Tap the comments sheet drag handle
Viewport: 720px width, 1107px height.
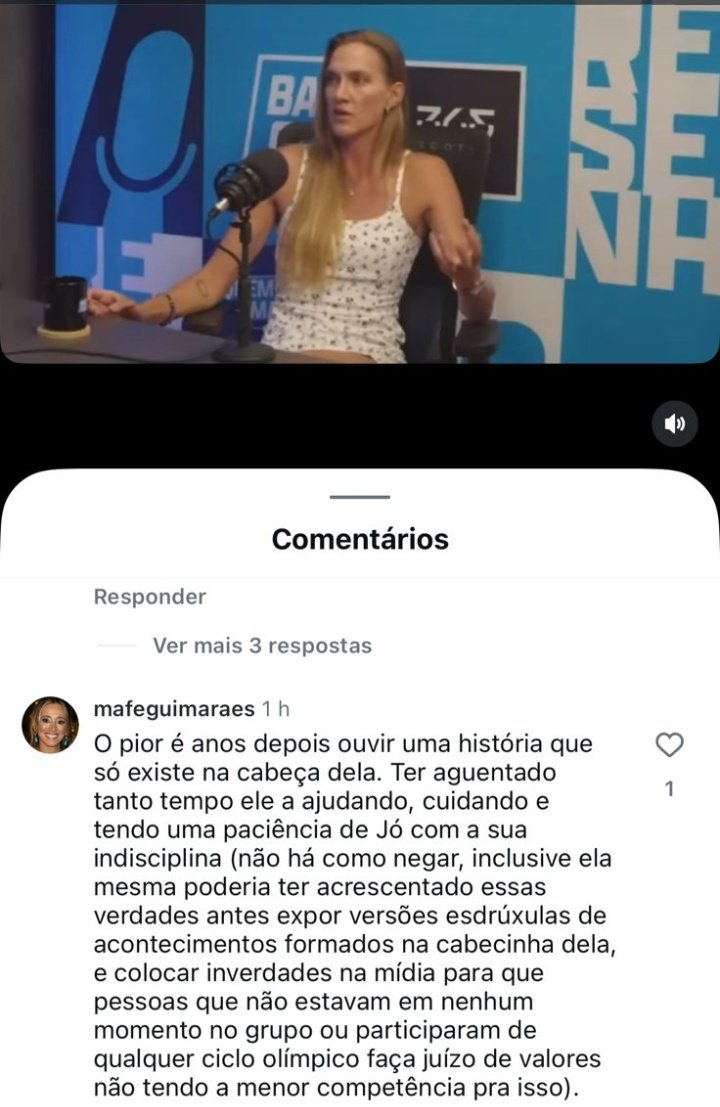(x=359, y=496)
